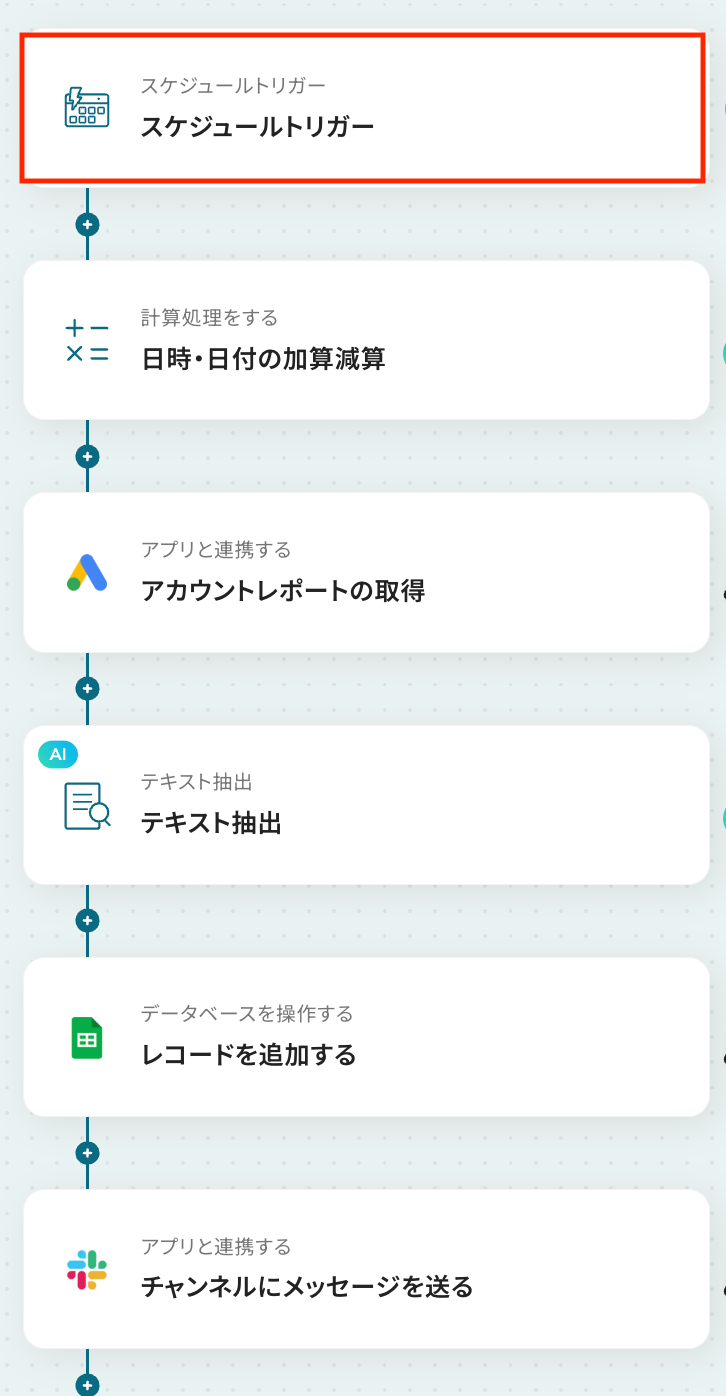Insert a step below 日時・日付の加算減算
Screen dimensions: 726x1396
pyautogui.click(x=88, y=456)
